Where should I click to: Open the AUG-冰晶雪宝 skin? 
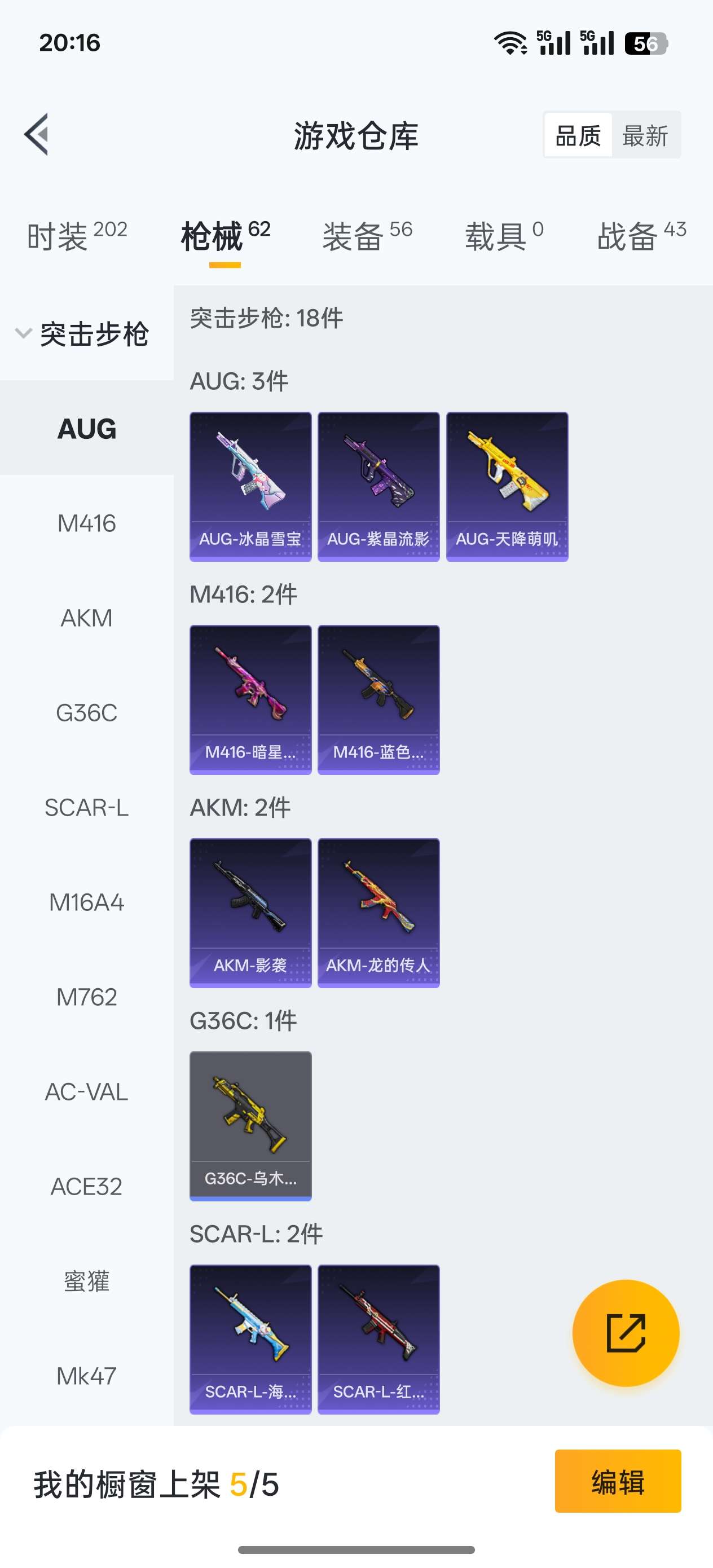(250, 486)
